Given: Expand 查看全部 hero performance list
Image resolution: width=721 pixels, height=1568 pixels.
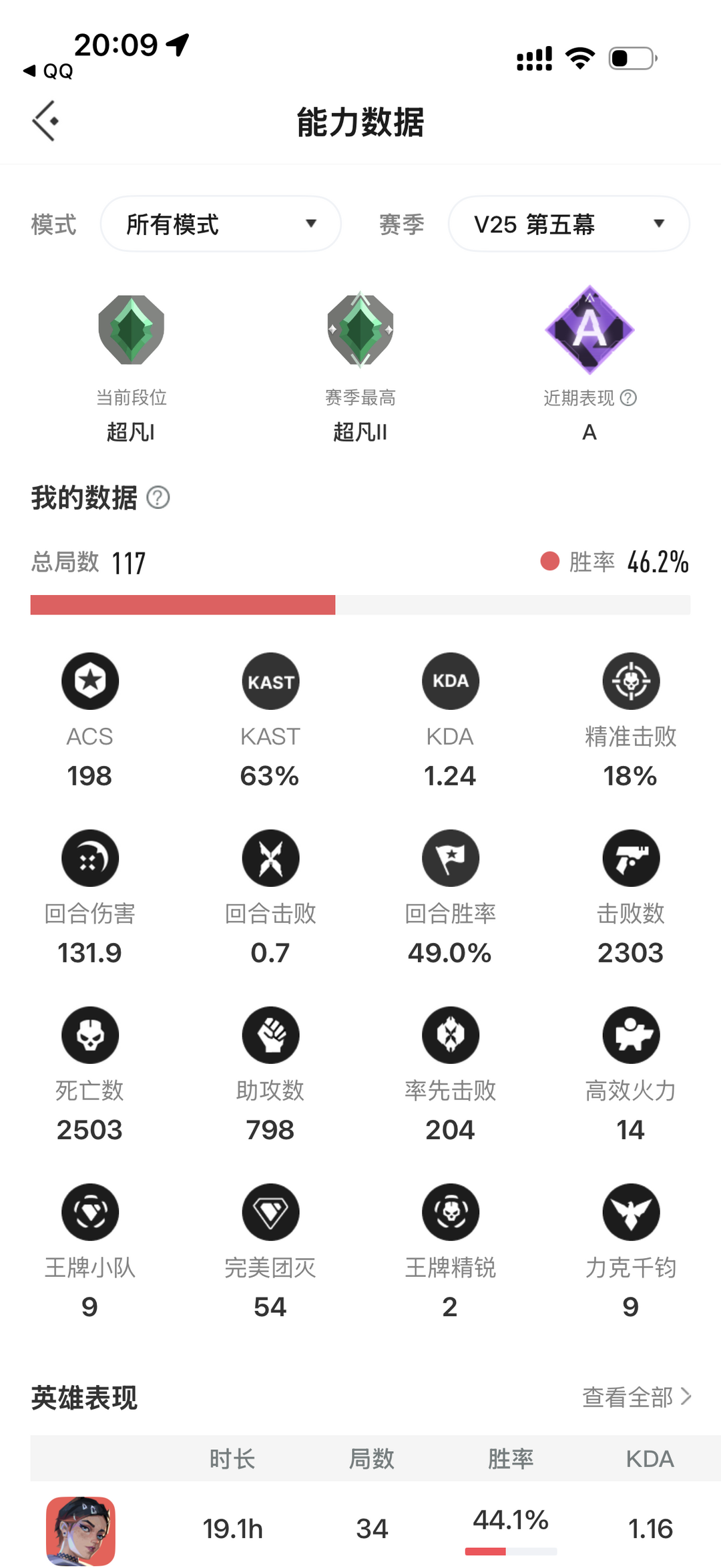Looking at the screenshot, I should (x=636, y=1396).
